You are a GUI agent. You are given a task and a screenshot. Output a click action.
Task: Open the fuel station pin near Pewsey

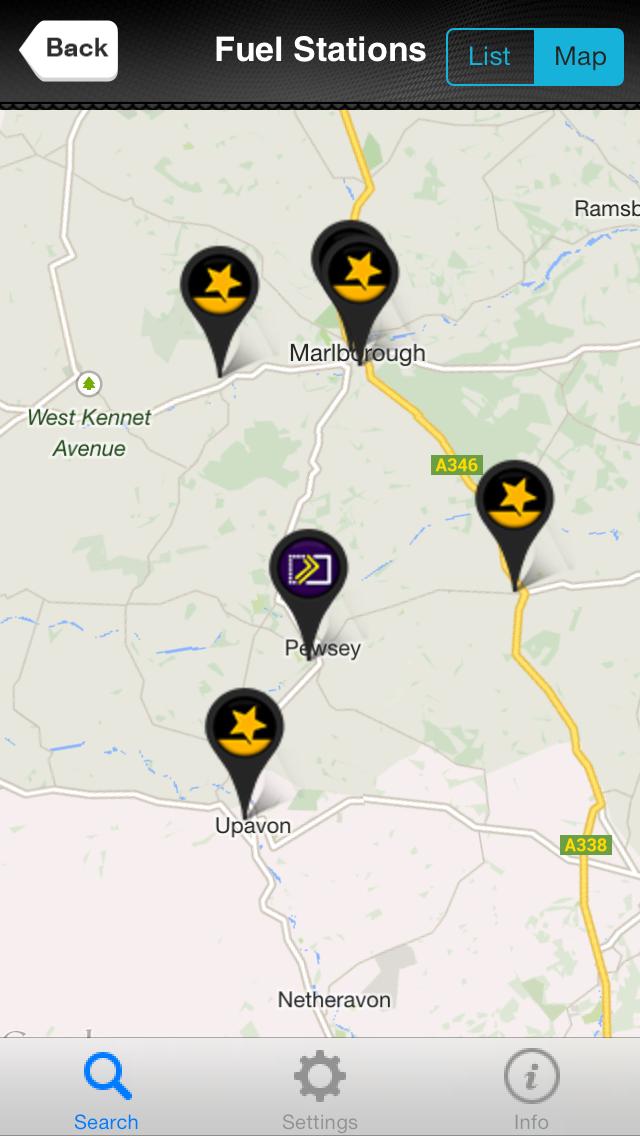308,572
